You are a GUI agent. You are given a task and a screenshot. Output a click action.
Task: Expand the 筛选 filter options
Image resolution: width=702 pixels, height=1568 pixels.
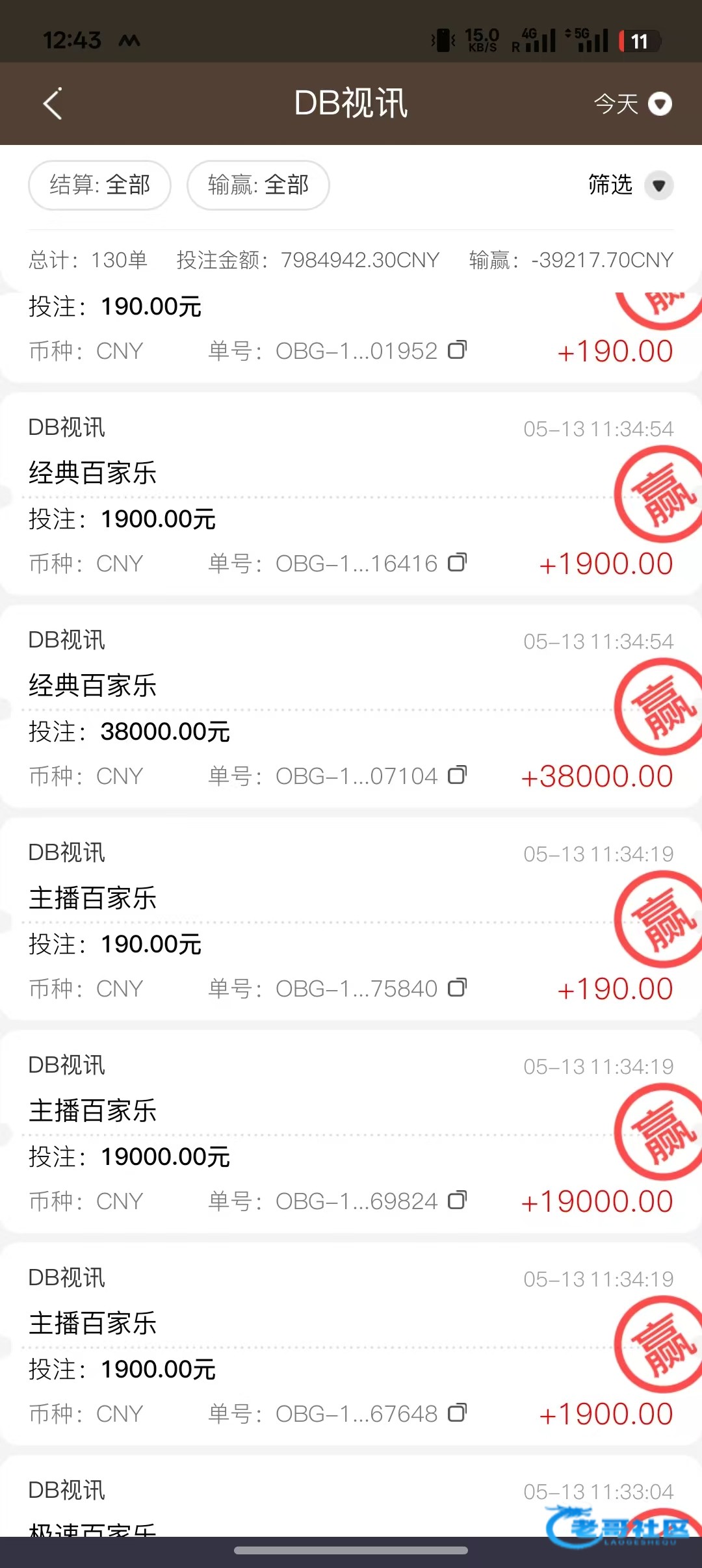click(630, 185)
